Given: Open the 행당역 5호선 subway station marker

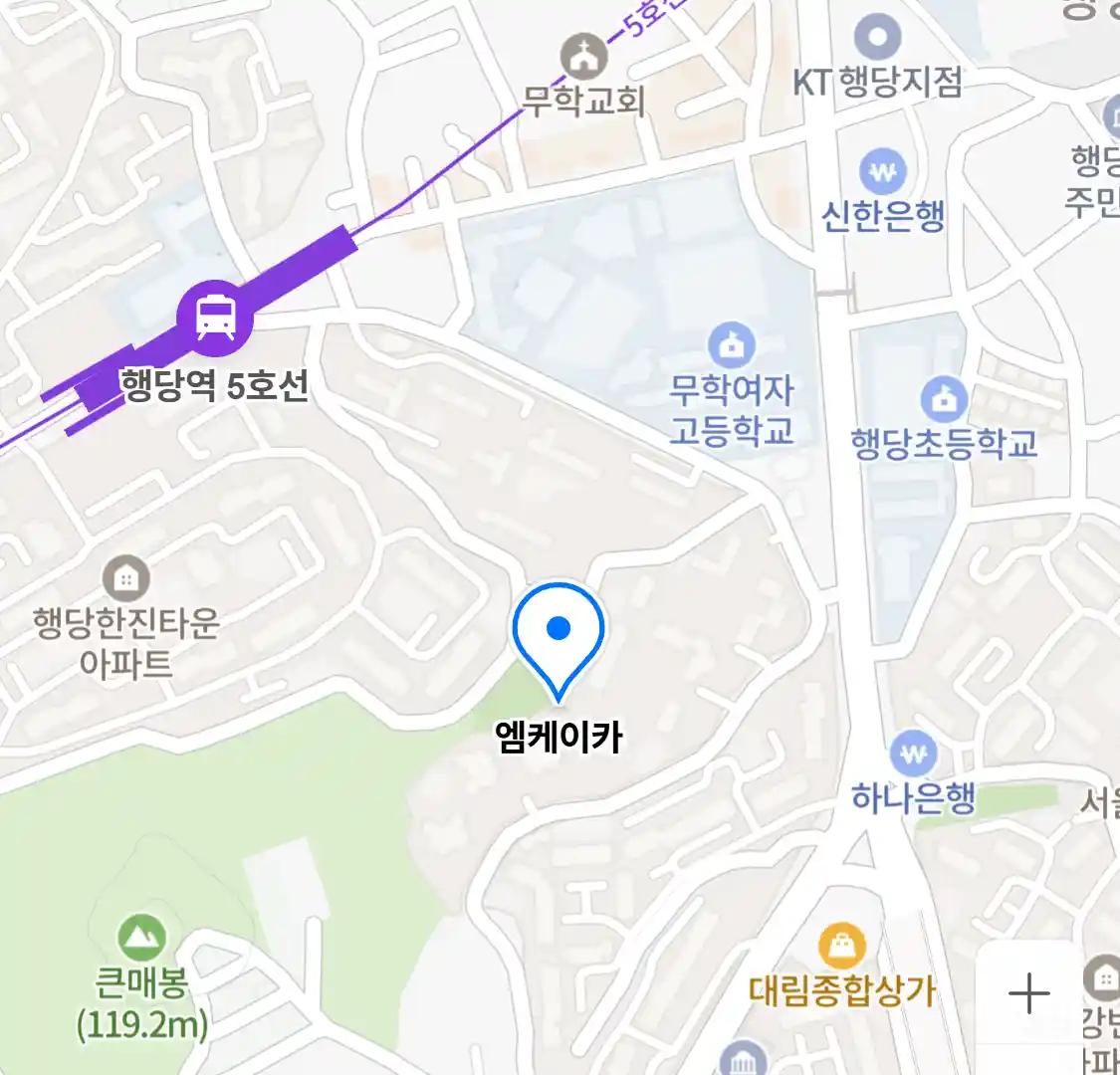Looking at the screenshot, I should (215, 316).
